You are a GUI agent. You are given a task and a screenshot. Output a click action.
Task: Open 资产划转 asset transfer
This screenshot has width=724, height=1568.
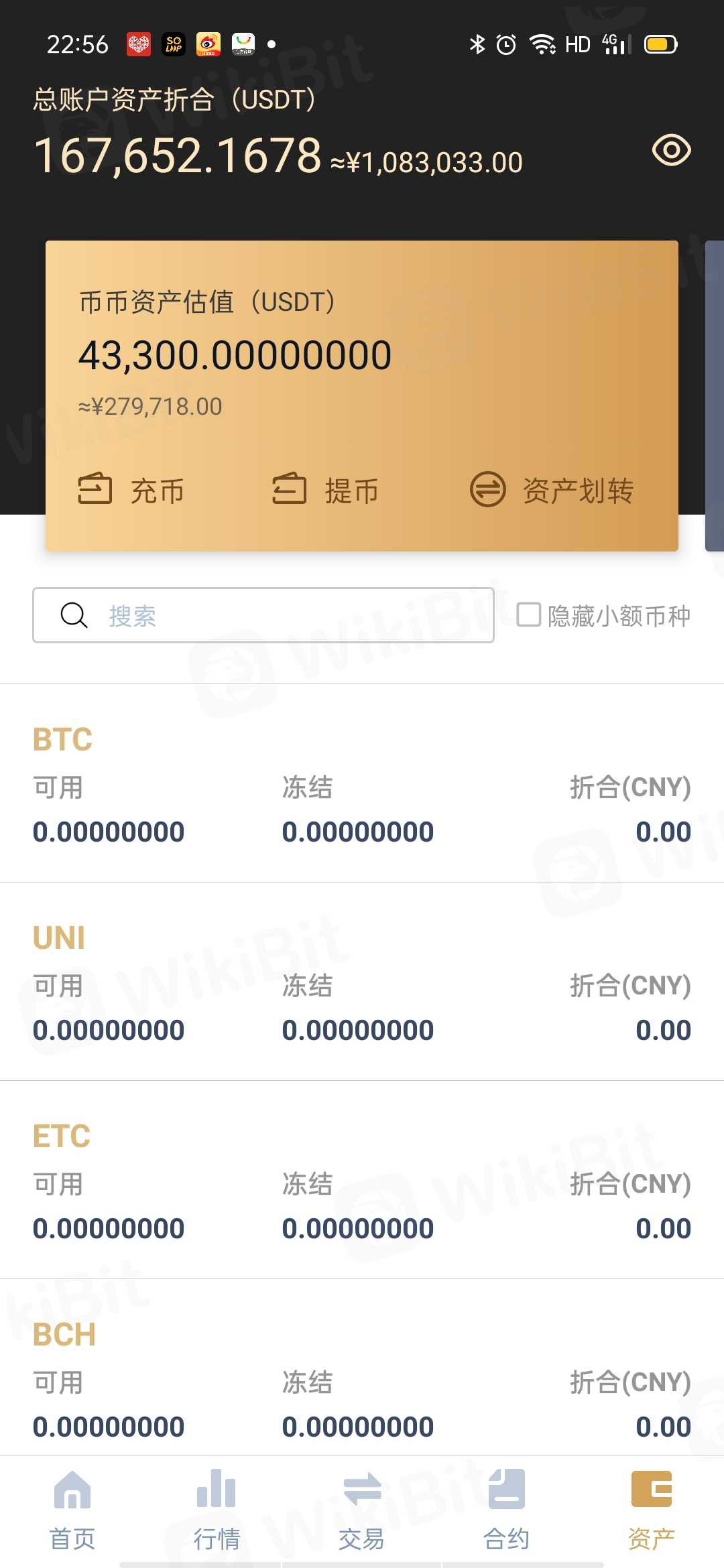tap(552, 490)
